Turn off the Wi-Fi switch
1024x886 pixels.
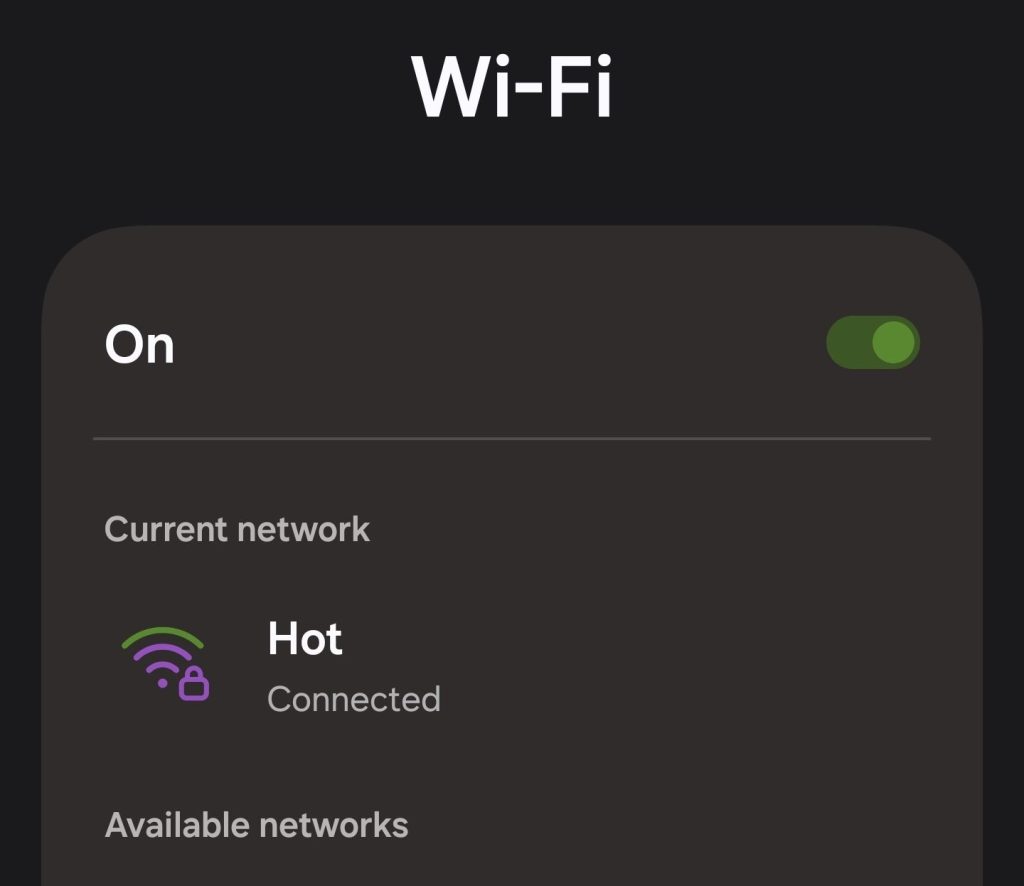pyautogui.click(x=872, y=343)
